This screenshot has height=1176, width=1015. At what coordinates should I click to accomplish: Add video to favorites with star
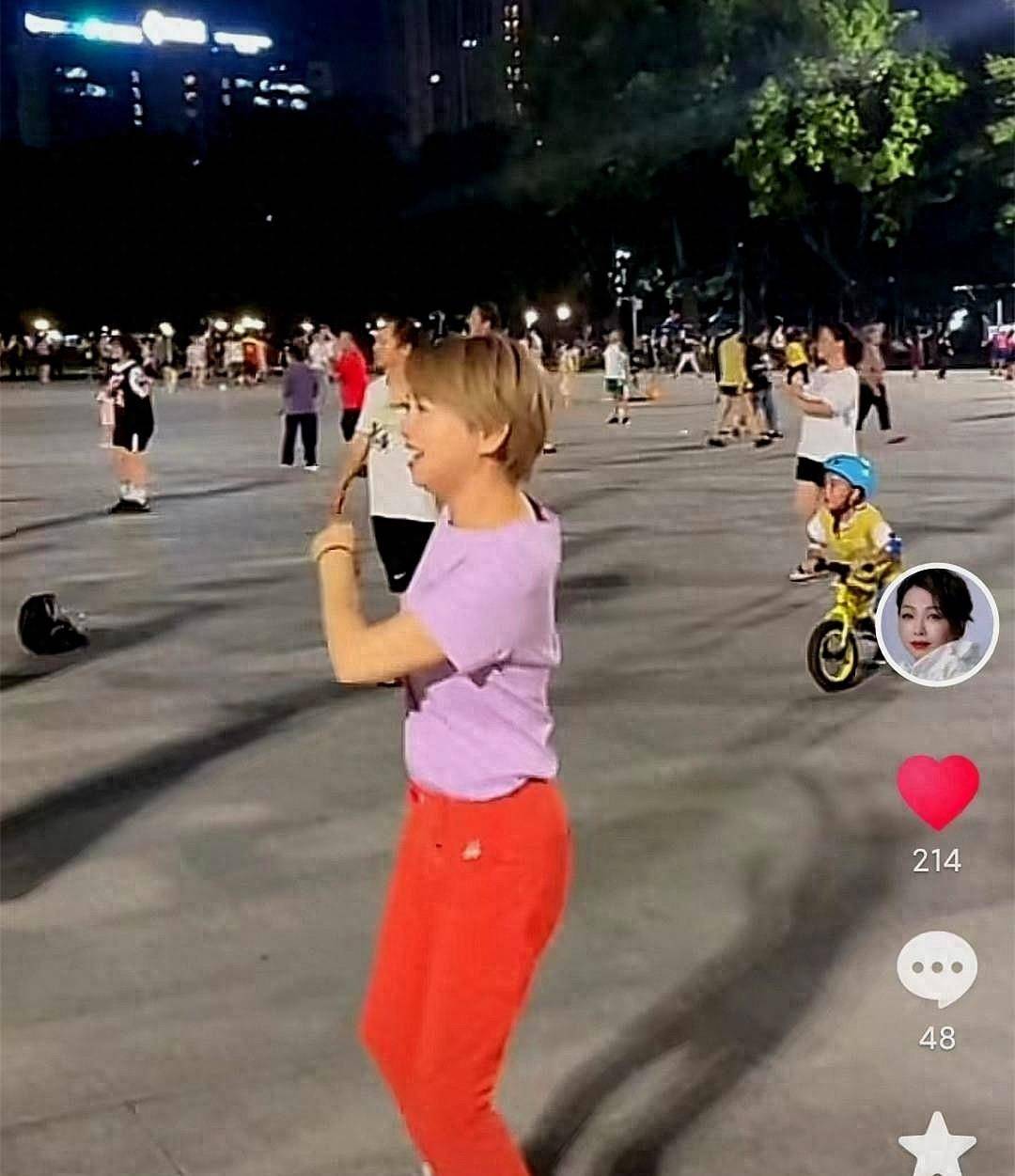click(937, 1147)
